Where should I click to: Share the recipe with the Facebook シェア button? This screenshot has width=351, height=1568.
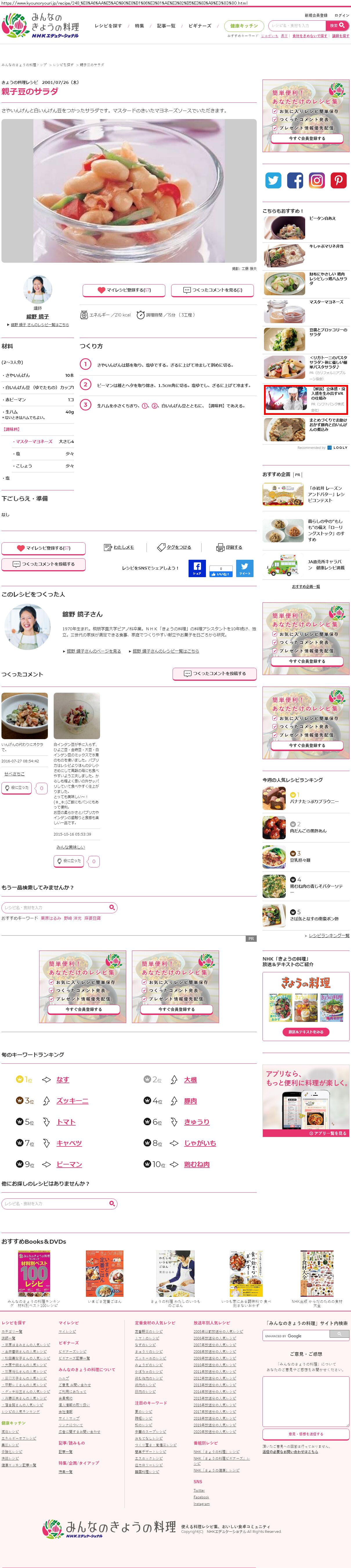click(x=196, y=568)
